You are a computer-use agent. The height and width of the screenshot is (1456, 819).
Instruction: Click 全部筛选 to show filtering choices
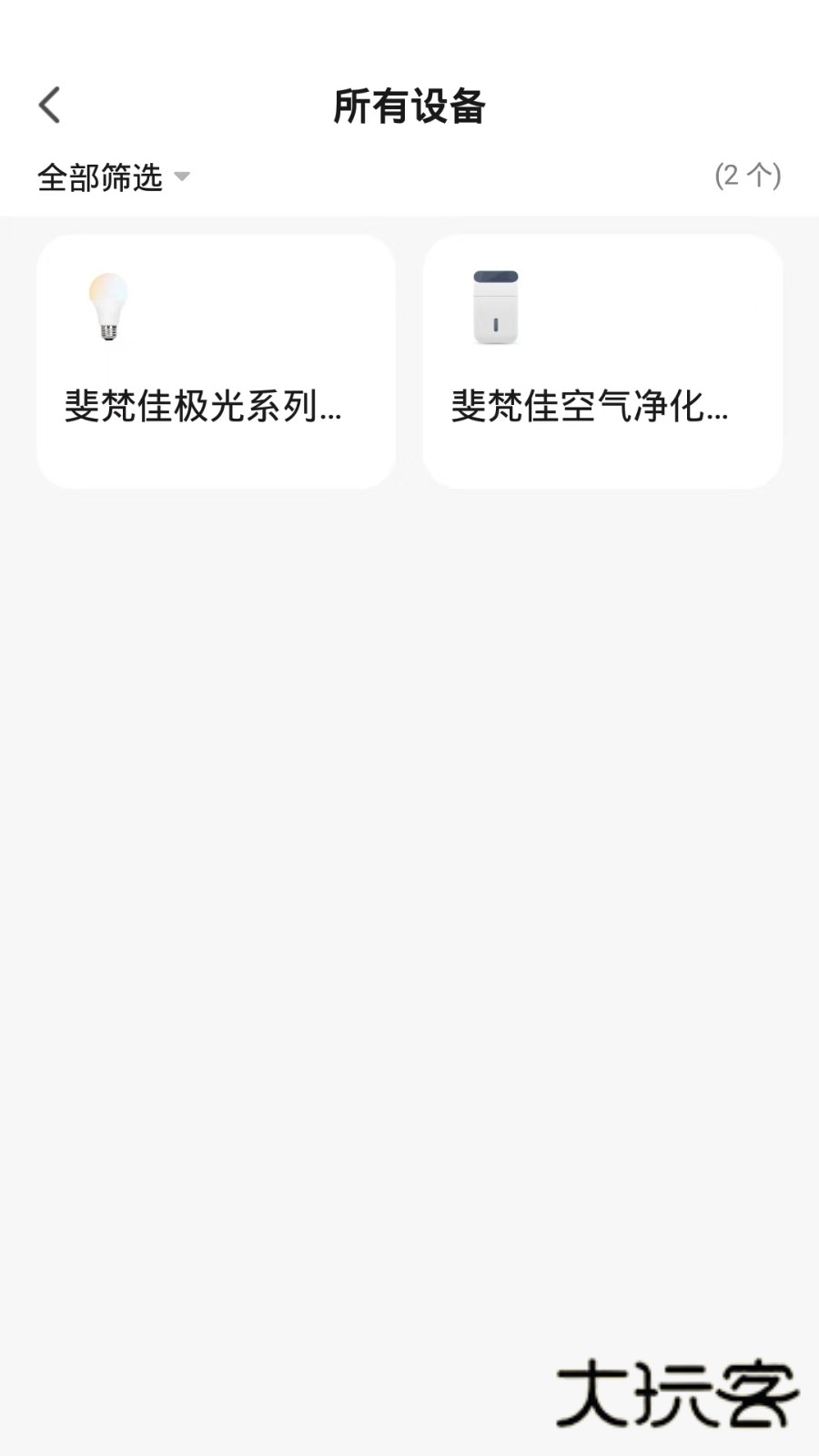pyautogui.click(x=100, y=177)
